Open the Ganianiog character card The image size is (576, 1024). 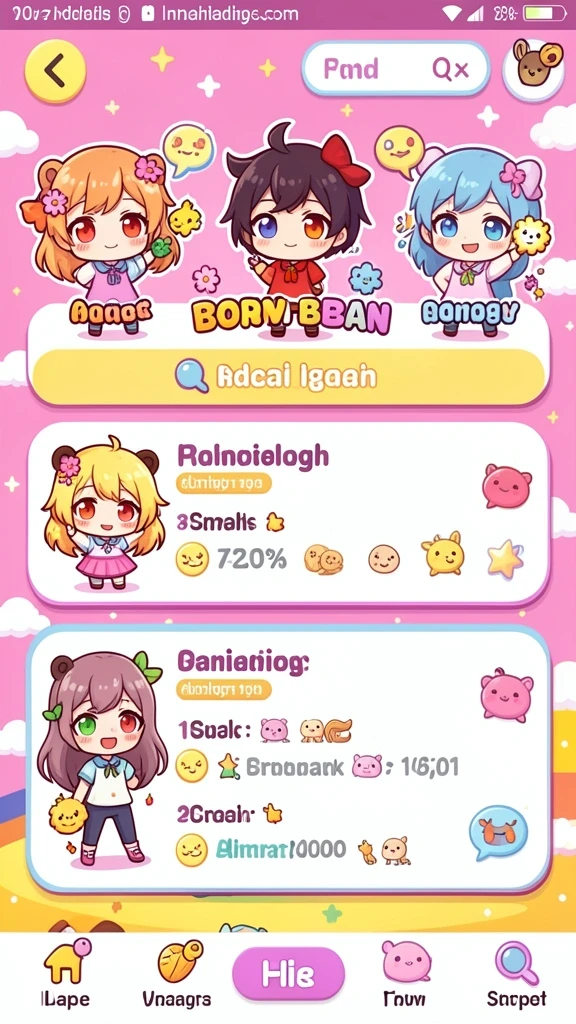pos(288,759)
